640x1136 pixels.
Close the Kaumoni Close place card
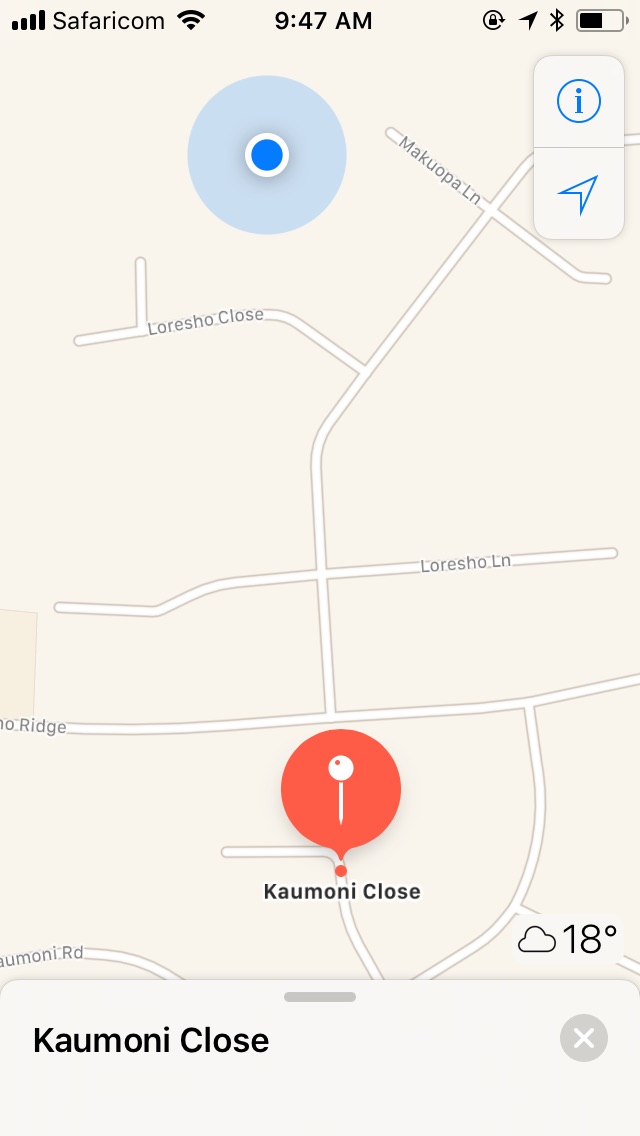coord(583,1038)
